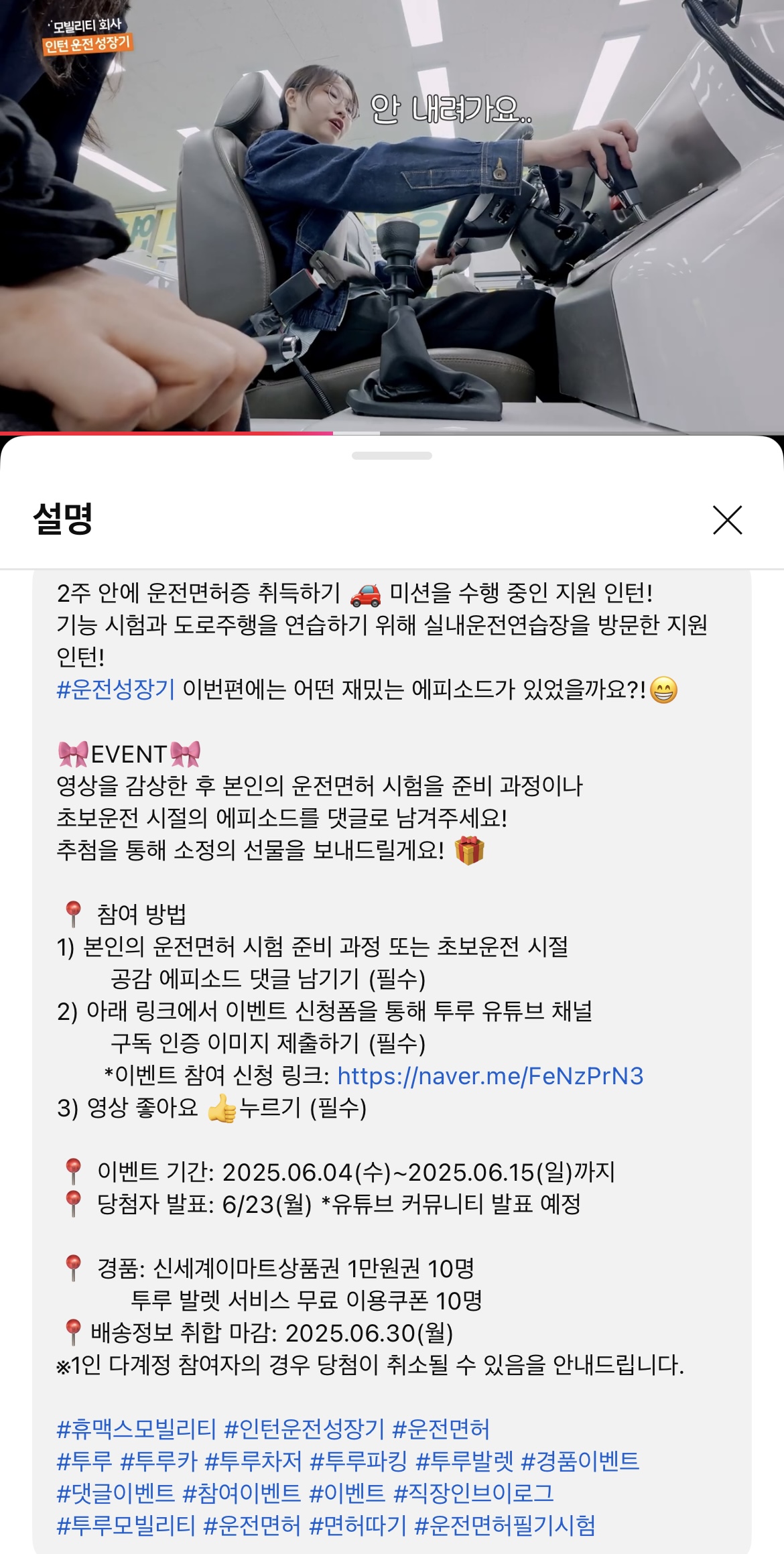The width and height of the screenshot is (784, 1554).
Task: Open the #인턴운전성장기 hashtag
Action: [x=304, y=1429]
